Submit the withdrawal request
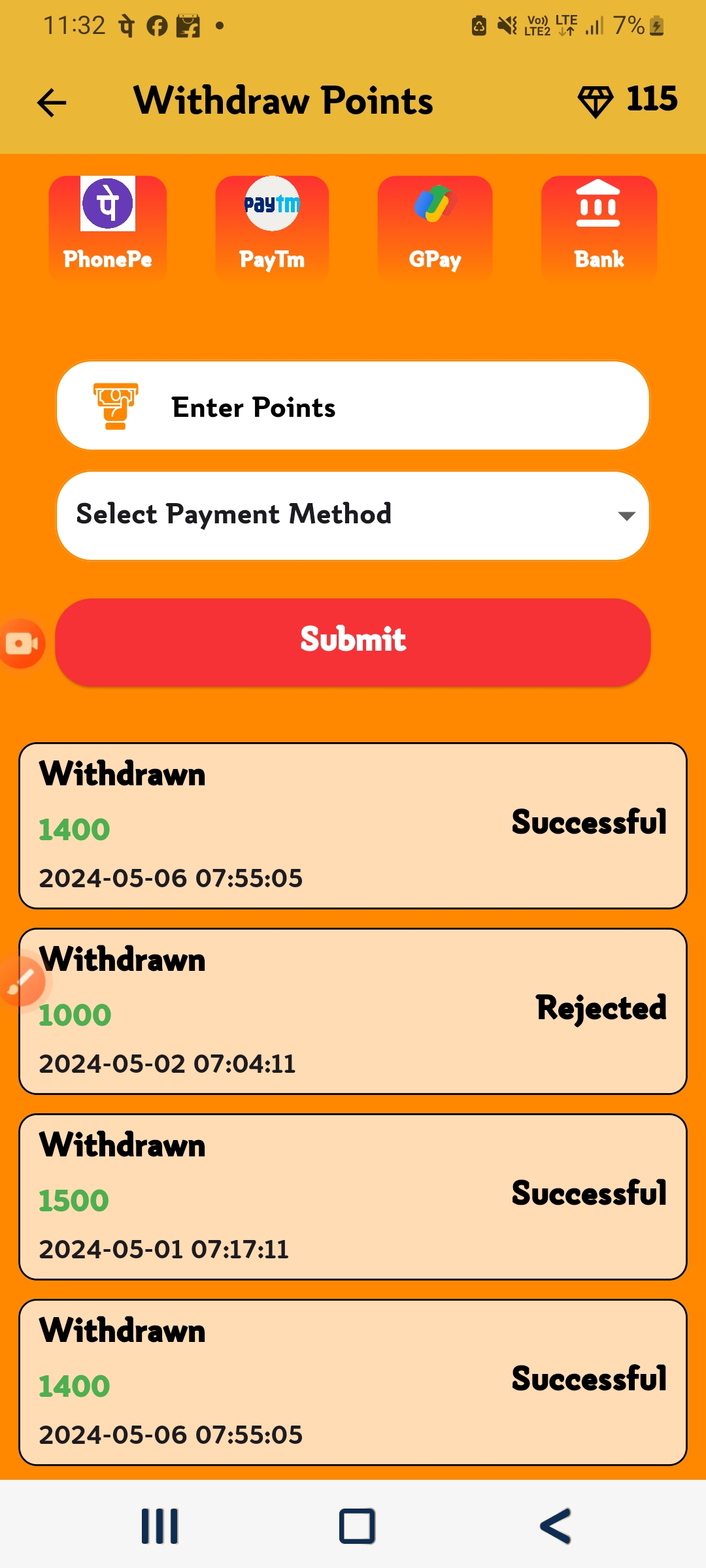This screenshot has width=706, height=1568. click(x=353, y=642)
